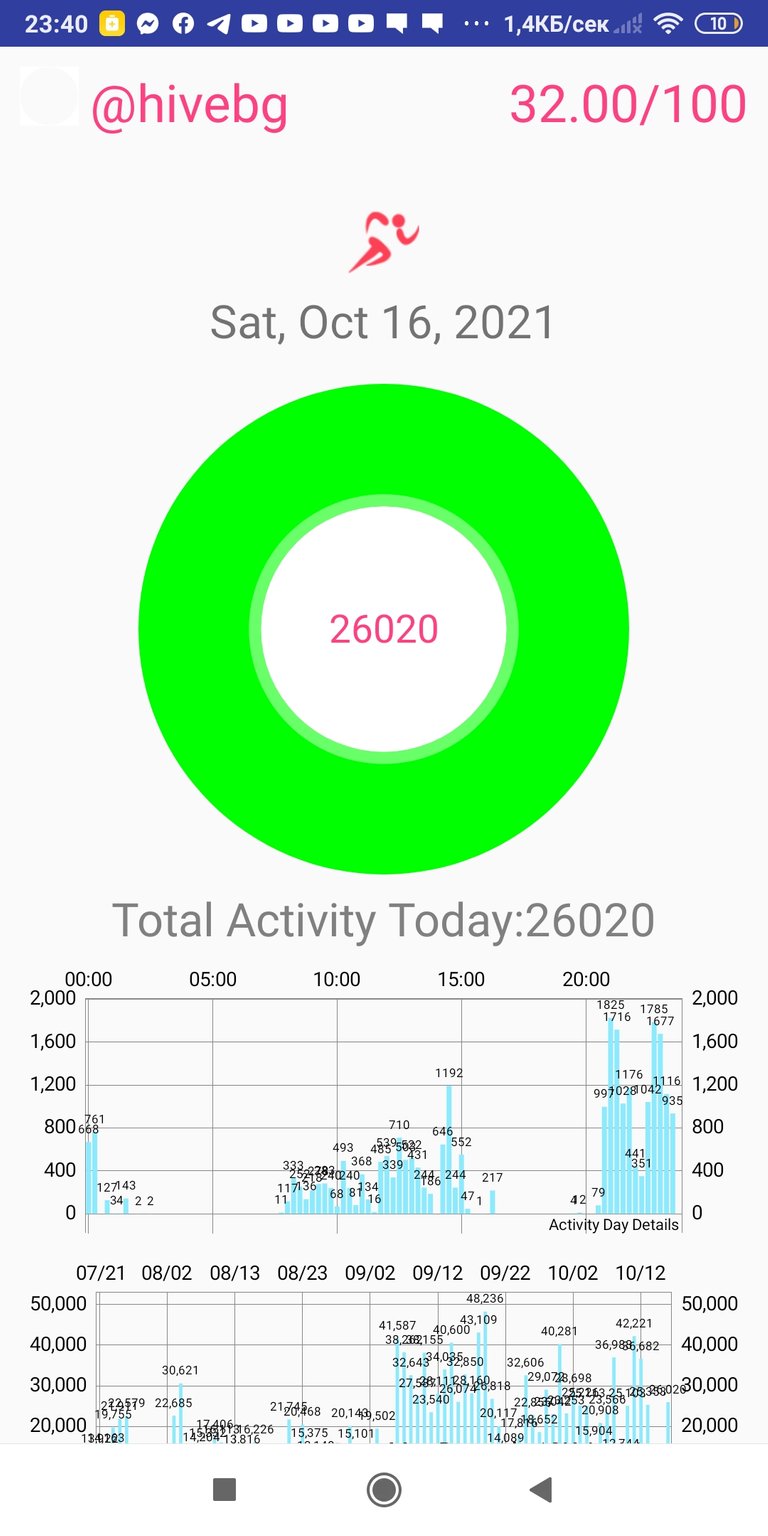
Task: Tap the profile avatar beside @hivebg
Action: tap(49, 96)
